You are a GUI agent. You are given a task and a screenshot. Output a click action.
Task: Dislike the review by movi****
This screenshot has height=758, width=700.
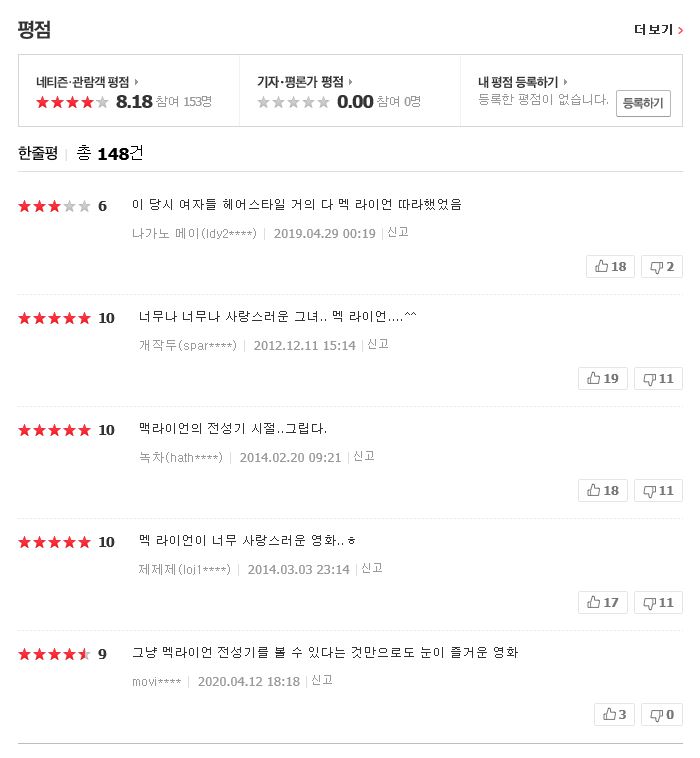[x=662, y=714]
